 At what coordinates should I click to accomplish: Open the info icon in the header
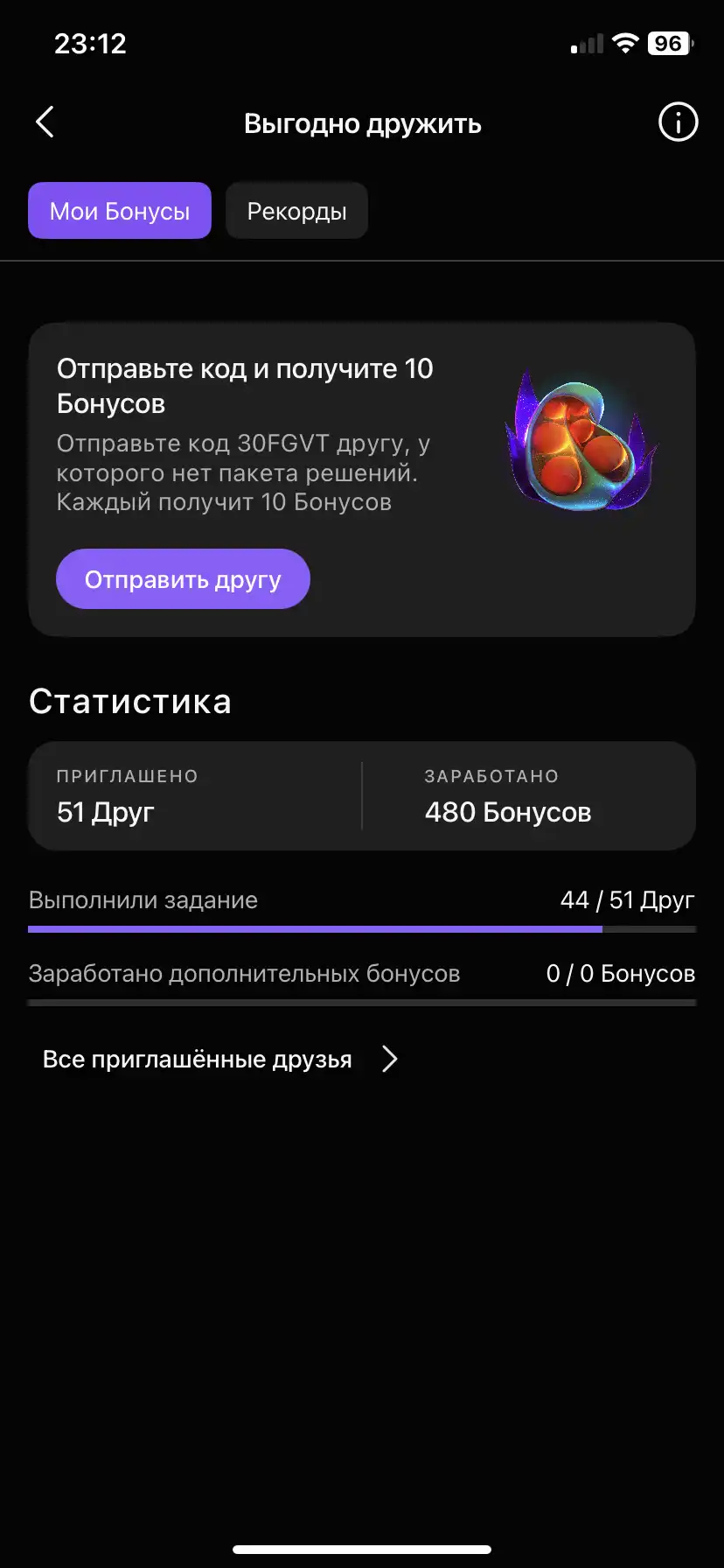(678, 122)
